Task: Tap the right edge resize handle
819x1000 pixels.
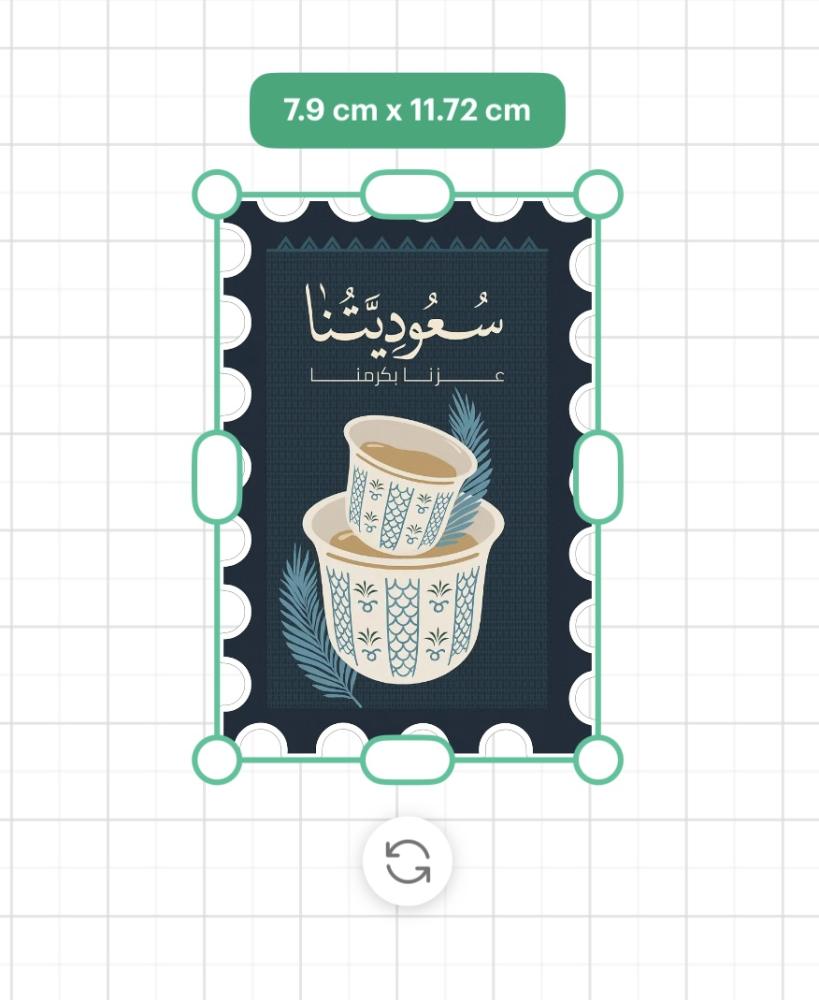Action: coord(598,477)
